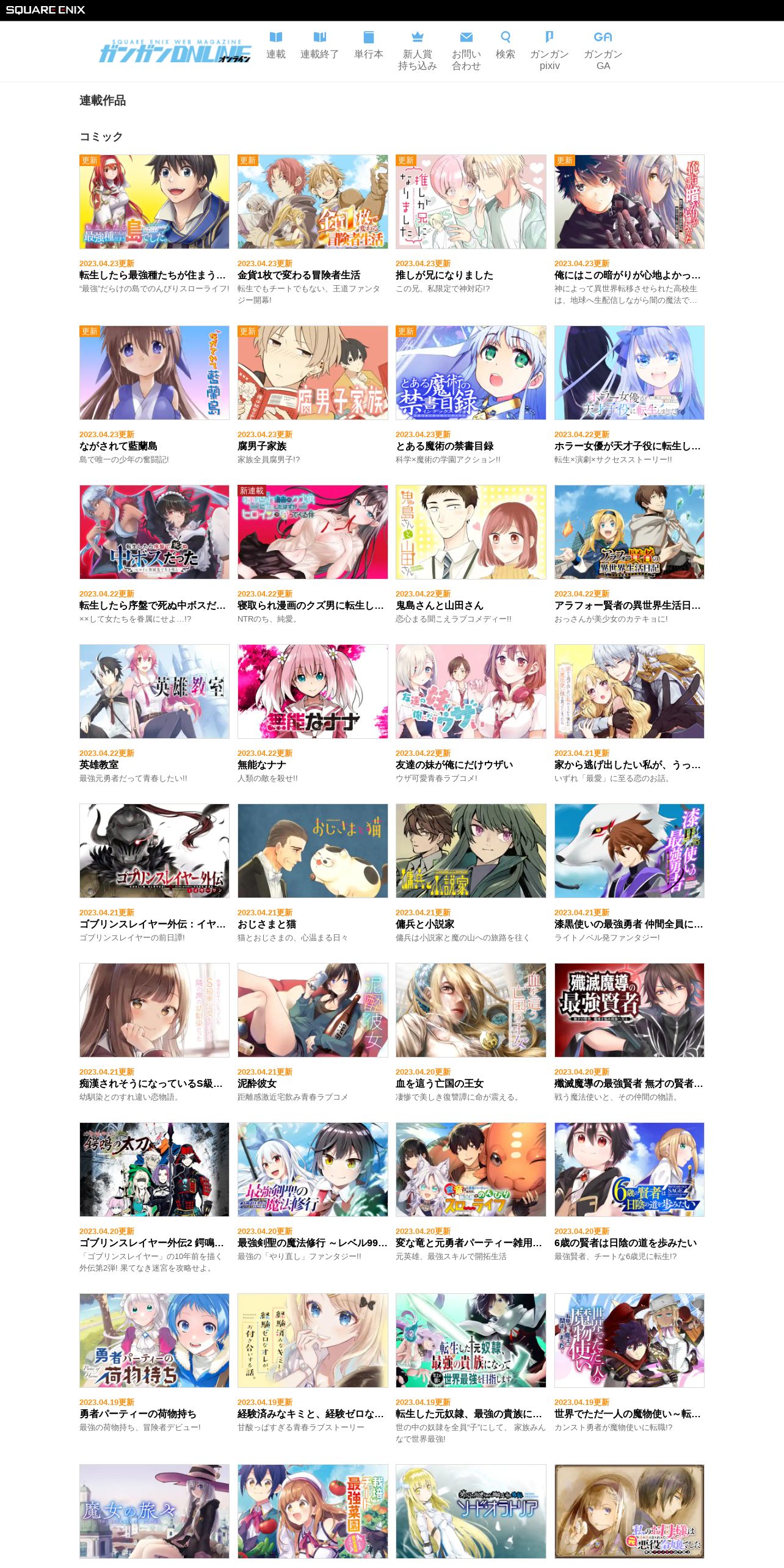The image size is (784, 1568).
Task: Visit ガンガン GA link
Action: point(603,51)
